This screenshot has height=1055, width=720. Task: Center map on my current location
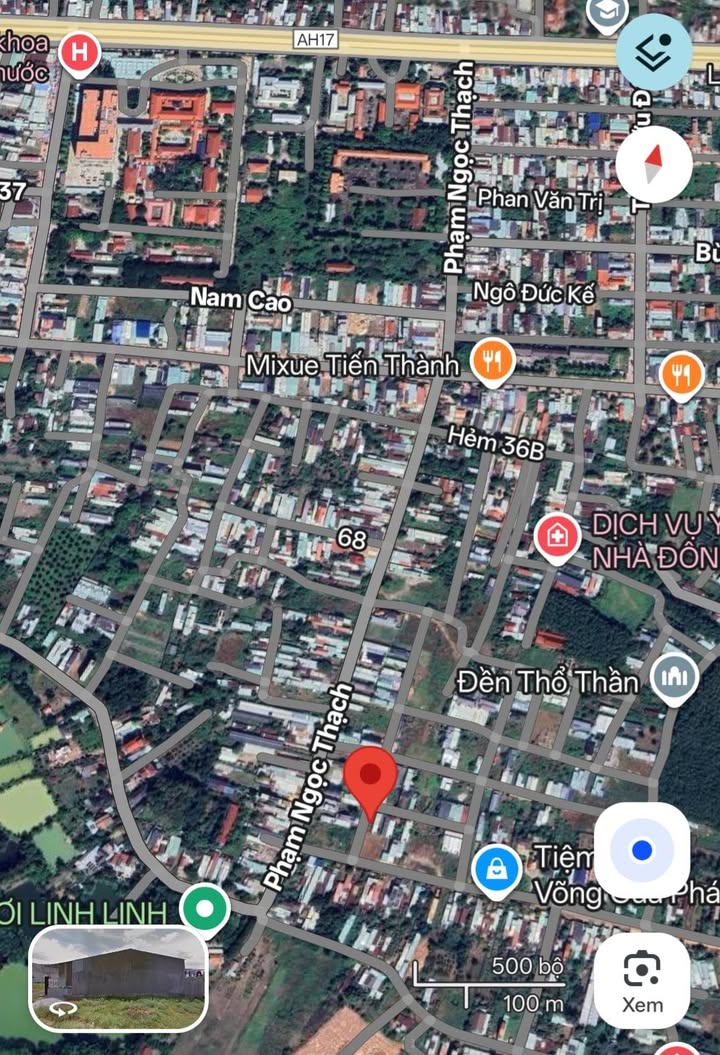pyautogui.click(x=641, y=850)
